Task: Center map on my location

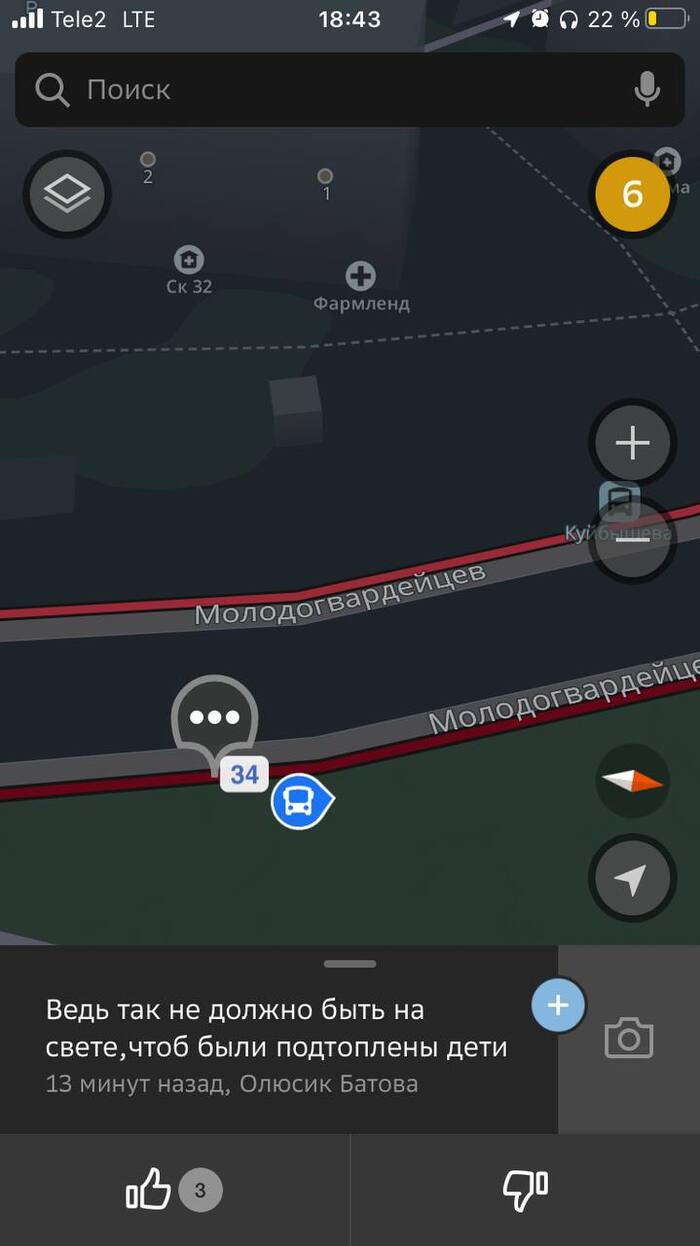Action: pos(632,879)
